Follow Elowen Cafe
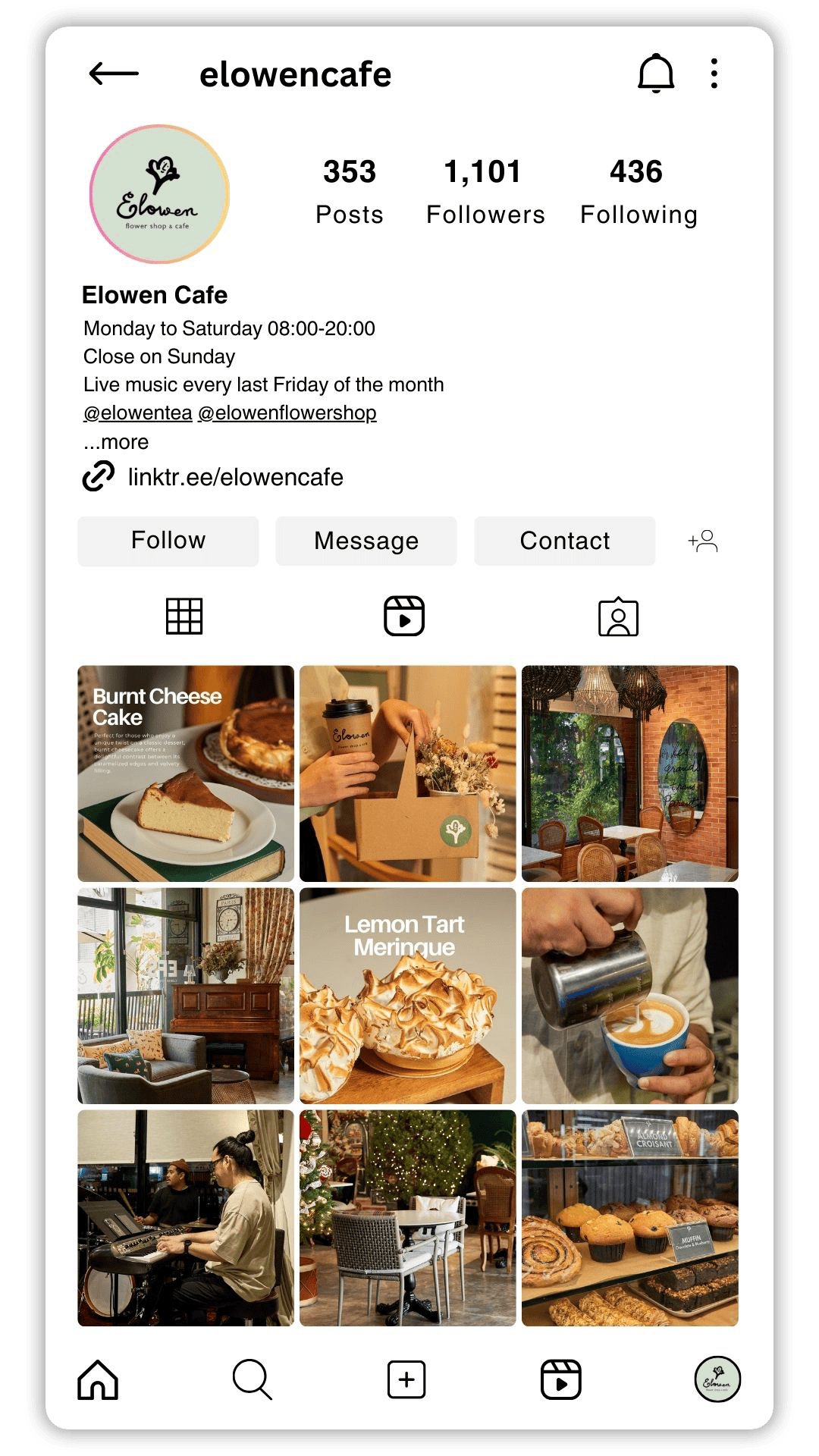819x1456 pixels. (x=168, y=541)
